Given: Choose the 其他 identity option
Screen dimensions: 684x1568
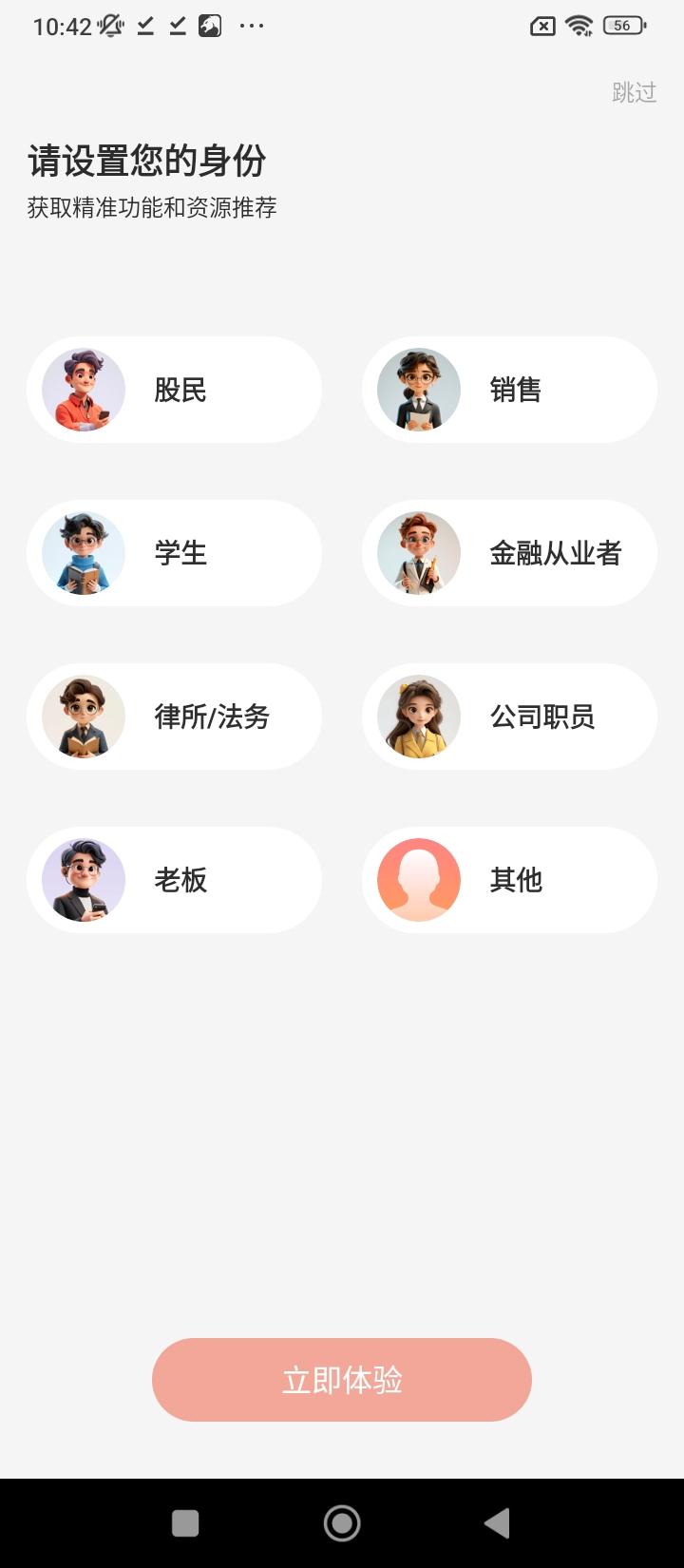Looking at the screenshot, I should point(508,880).
